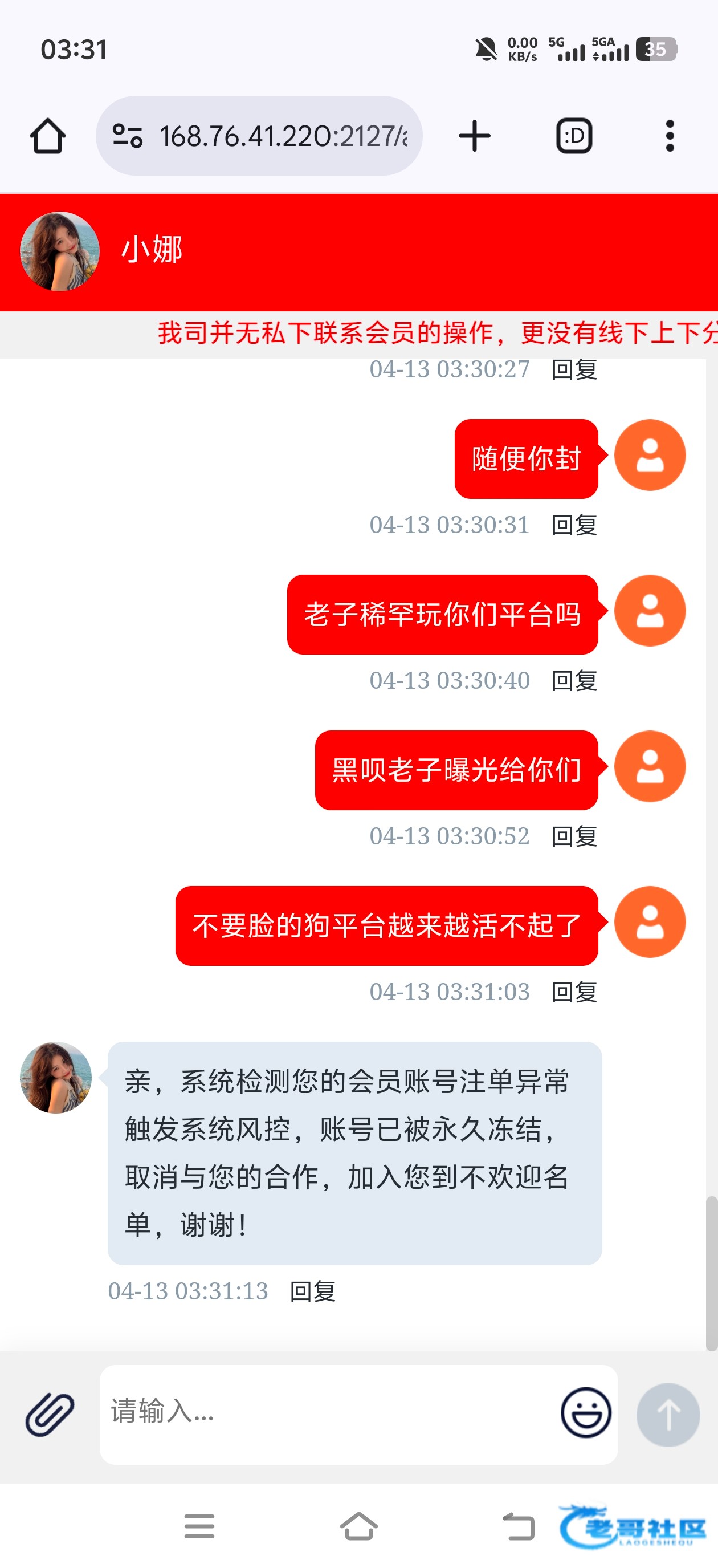Reply to the message 老子稀罕玩你们平台吗
The image size is (718, 1568).
point(574,681)
